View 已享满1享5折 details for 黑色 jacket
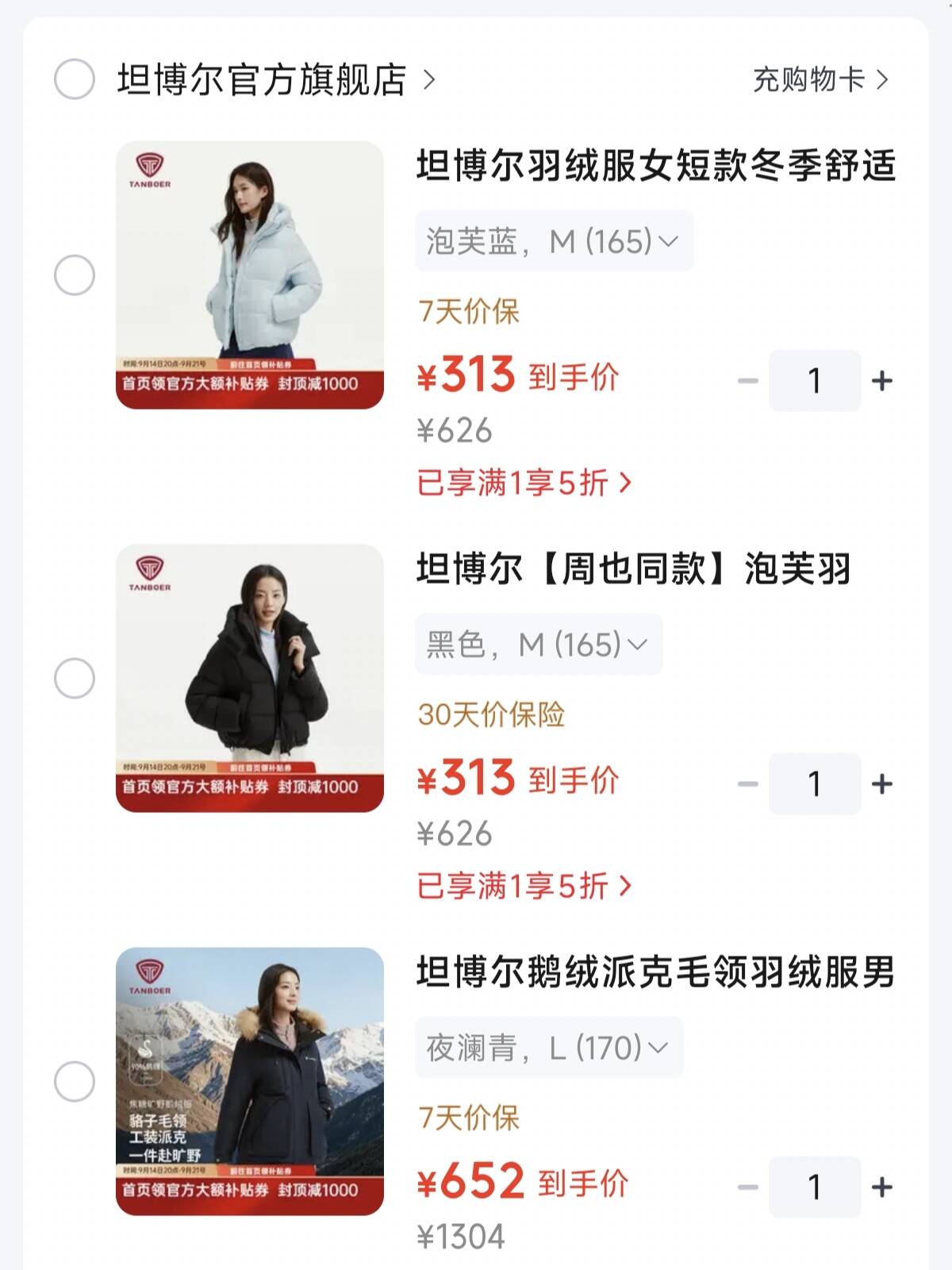The height and width of the screenshot is (1270, 952). [x=524, y=886]
